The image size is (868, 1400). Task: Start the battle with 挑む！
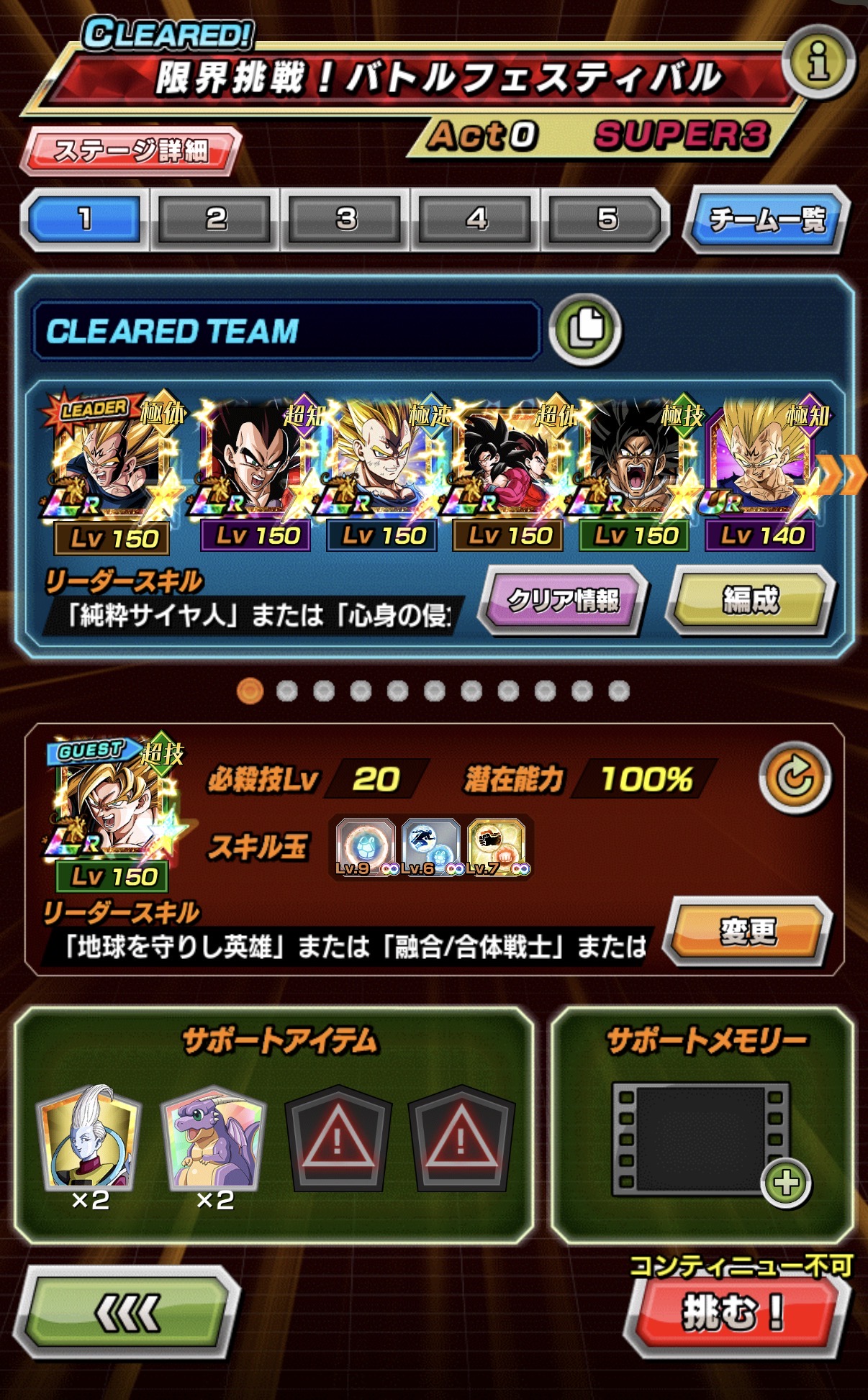coord(732,1312)
